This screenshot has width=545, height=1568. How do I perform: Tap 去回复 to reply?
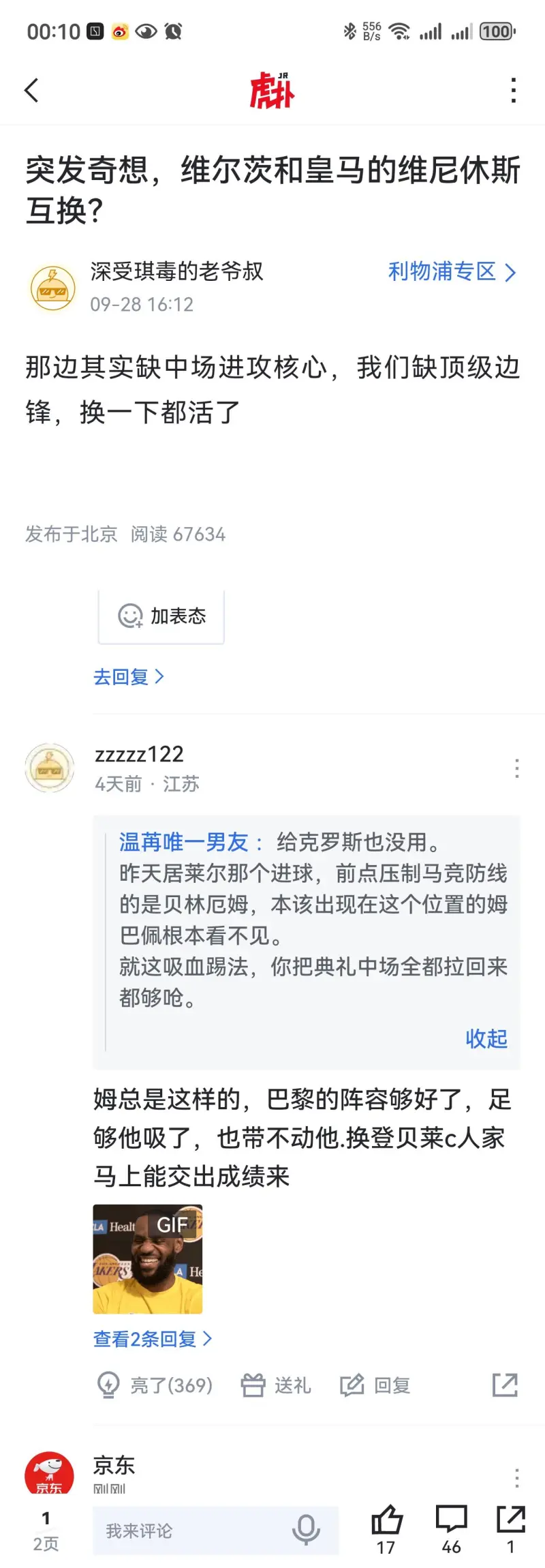128,677
